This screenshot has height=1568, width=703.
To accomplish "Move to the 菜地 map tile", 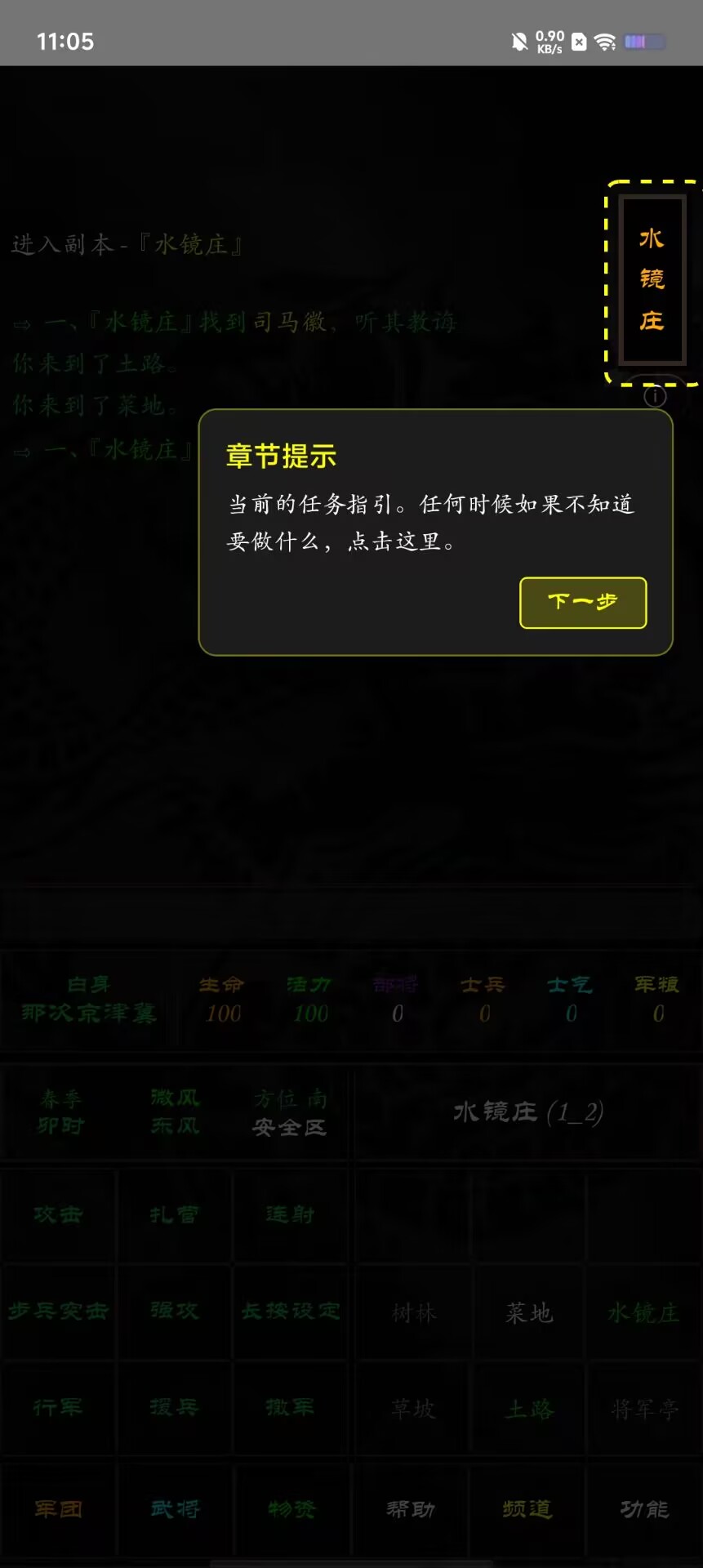I will tap(529, 1312).
